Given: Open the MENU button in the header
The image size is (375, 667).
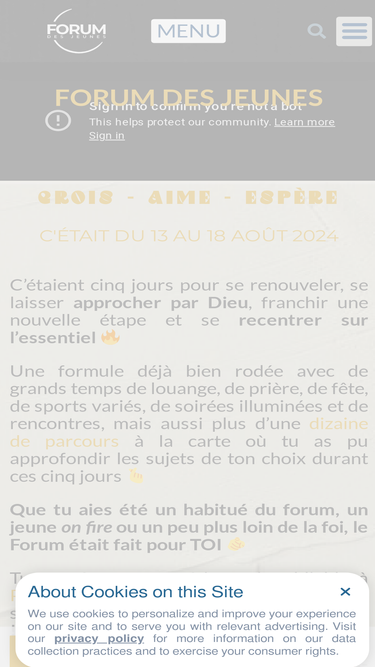Looking at the screenshot, I should pos(188,31).
